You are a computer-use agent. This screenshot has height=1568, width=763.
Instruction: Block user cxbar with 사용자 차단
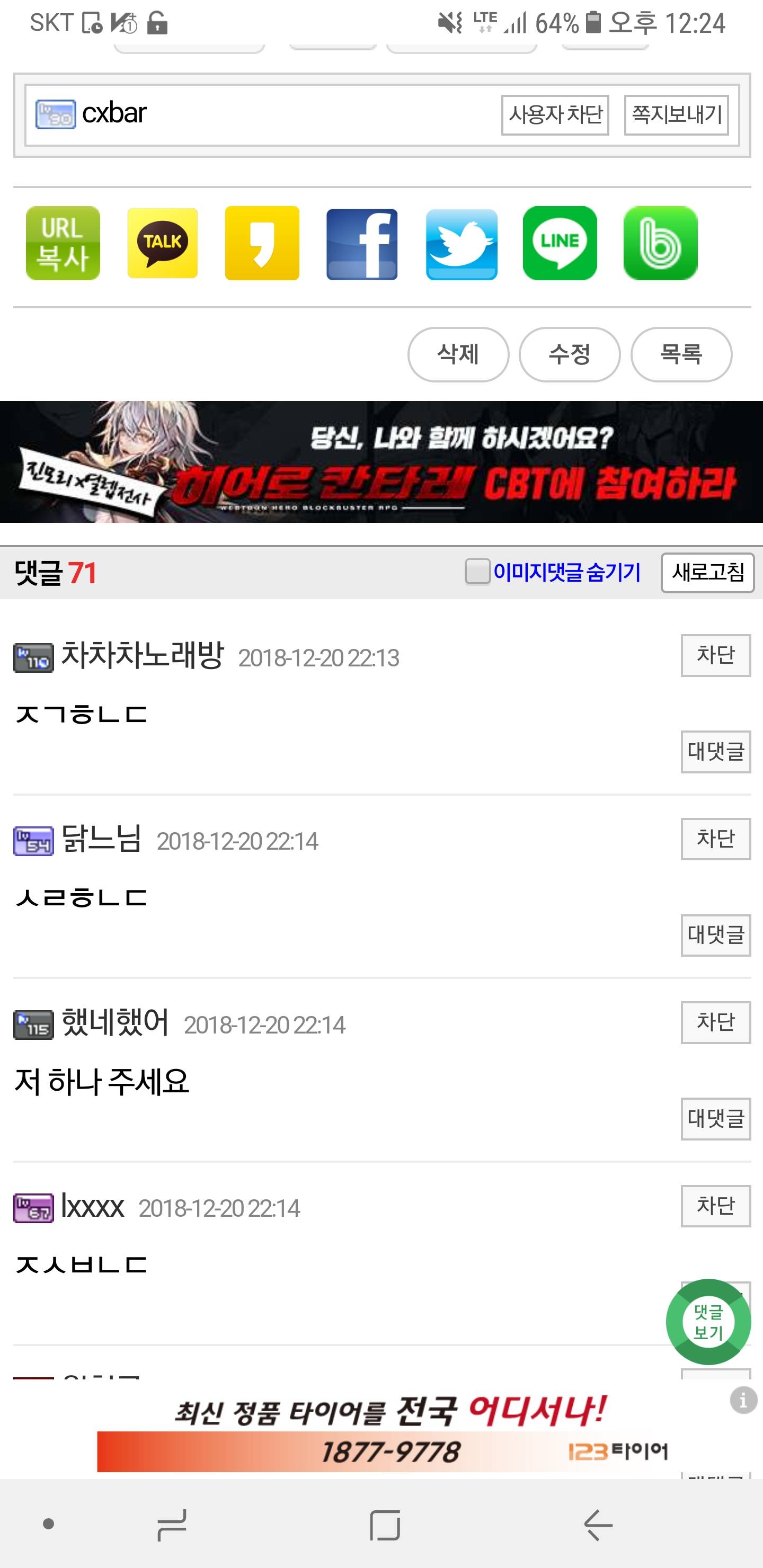(555, 114)
